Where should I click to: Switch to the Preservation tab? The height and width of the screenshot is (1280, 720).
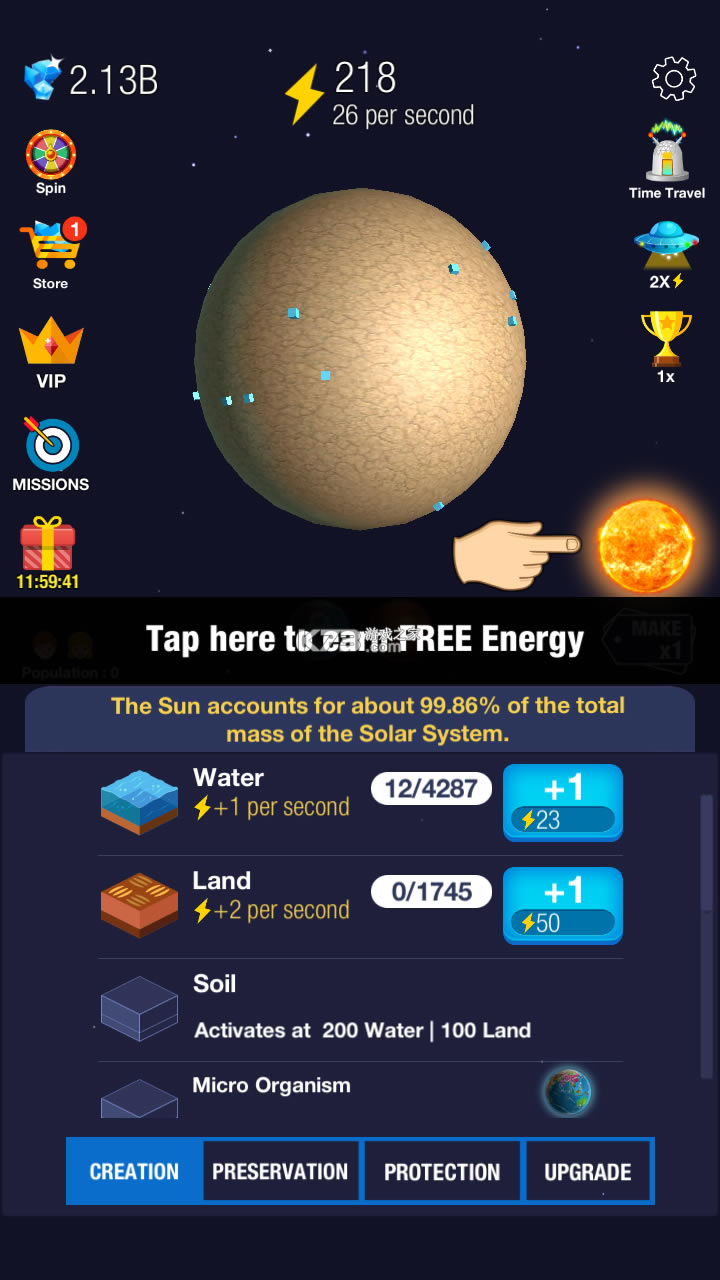pos(280,1171)
